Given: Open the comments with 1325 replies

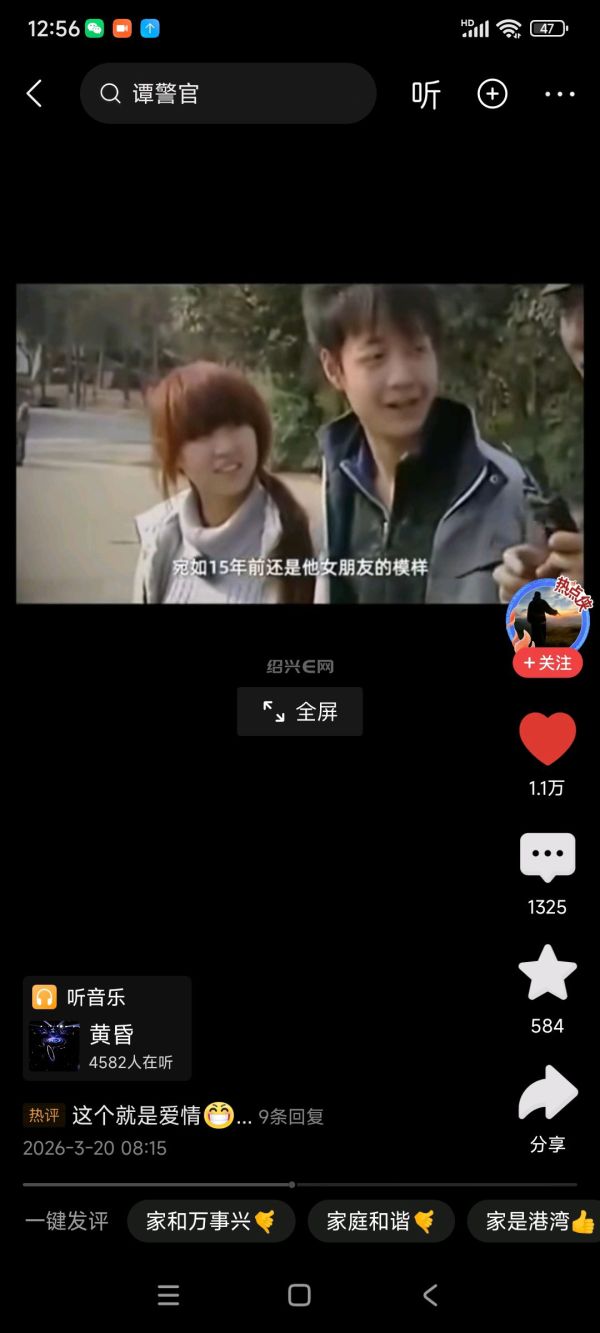Looking at the screenshot, I should [x=547, y=858].
